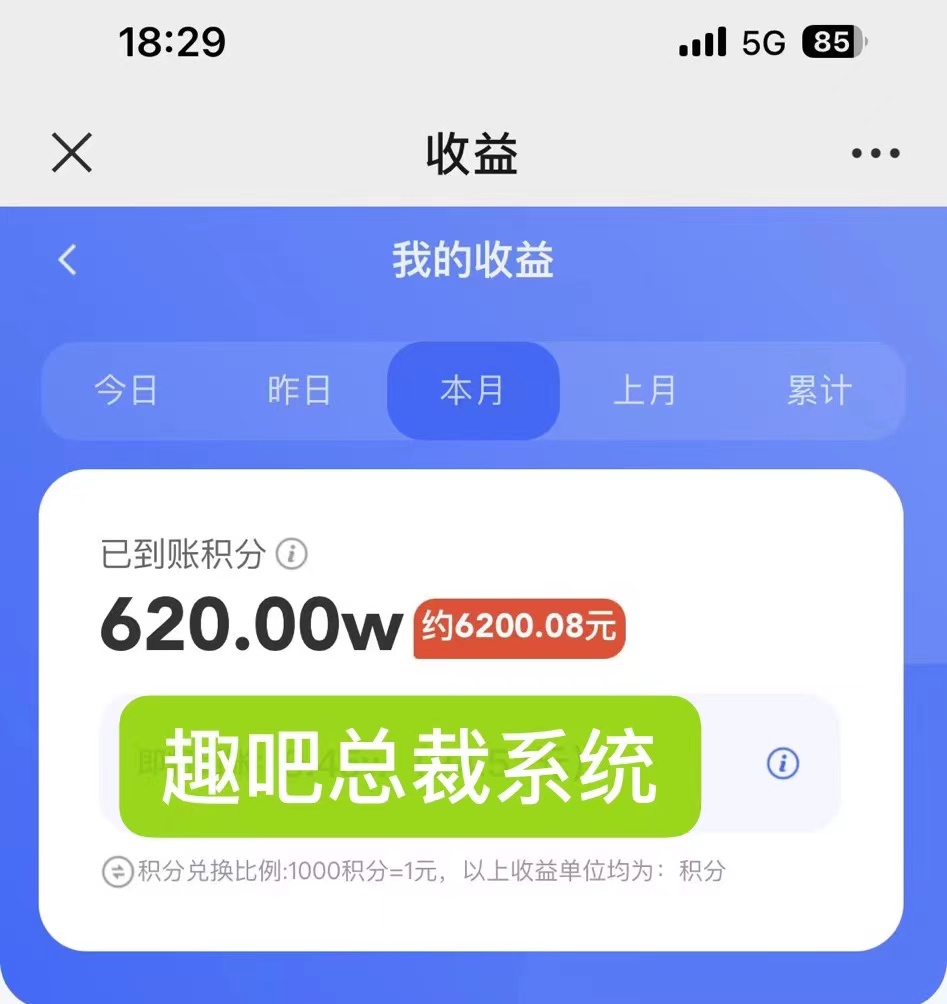Open the three-dot more options menu
This screenshot has width=947, height=1004.
[875, 154]
